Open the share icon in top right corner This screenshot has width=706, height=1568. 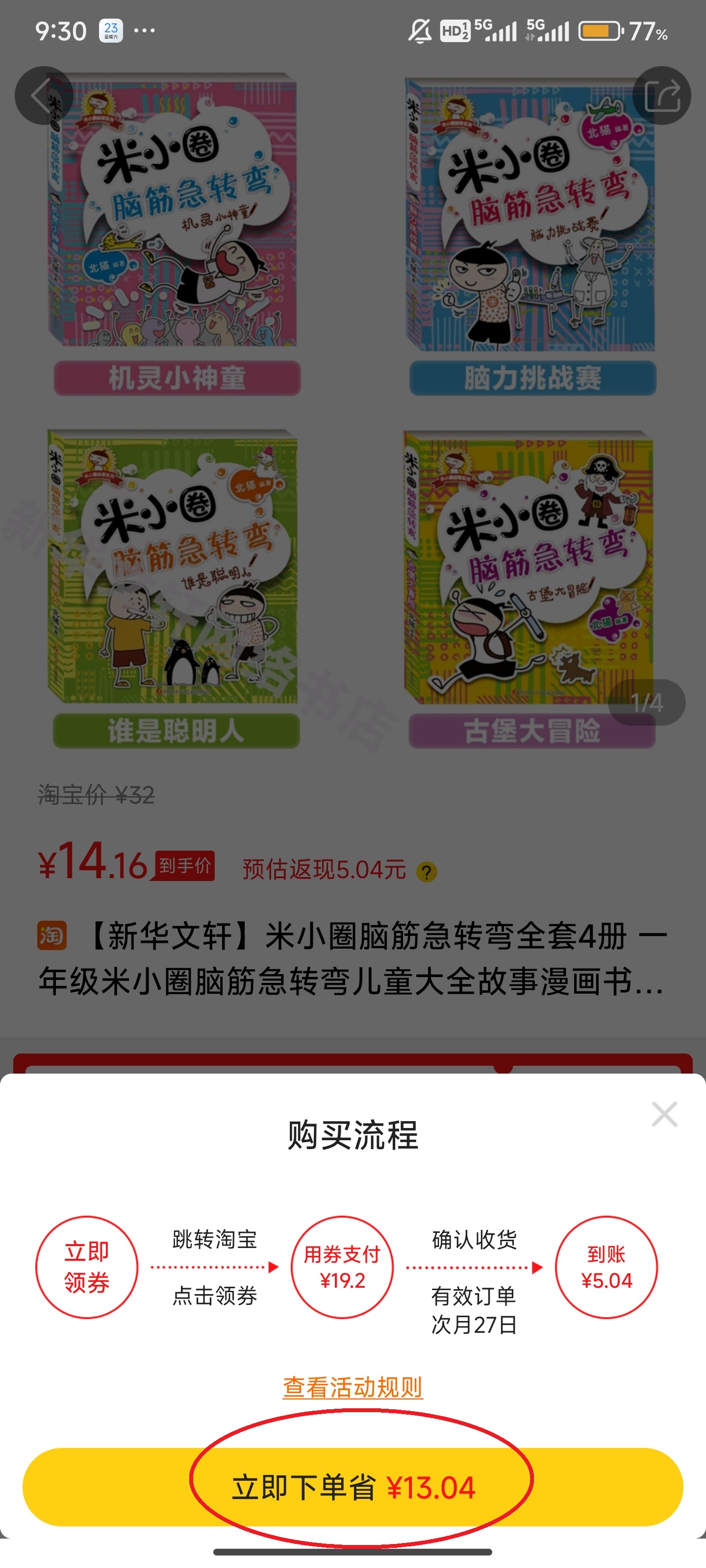[x=664, y=95]
